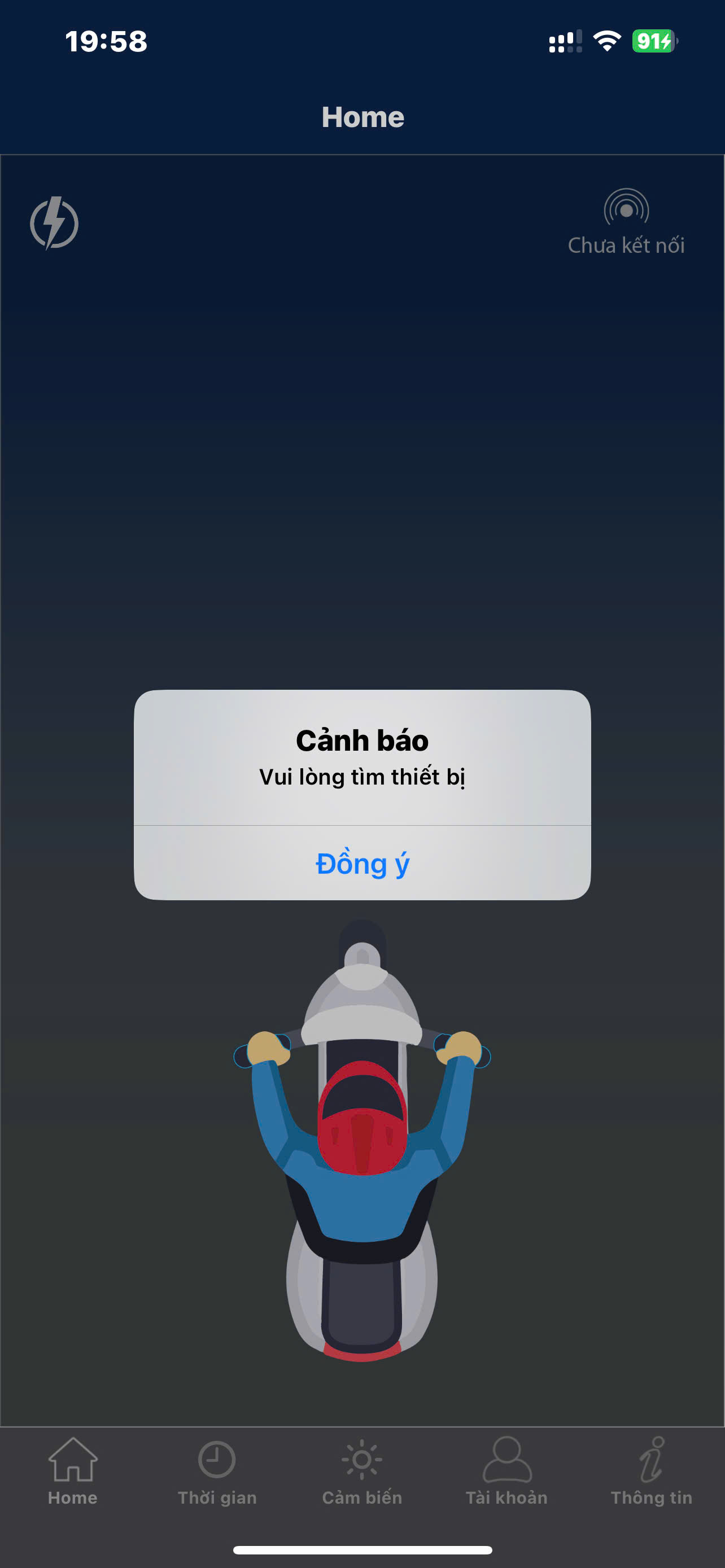Open the Tài khoản tab

[x=506, y=1470]
